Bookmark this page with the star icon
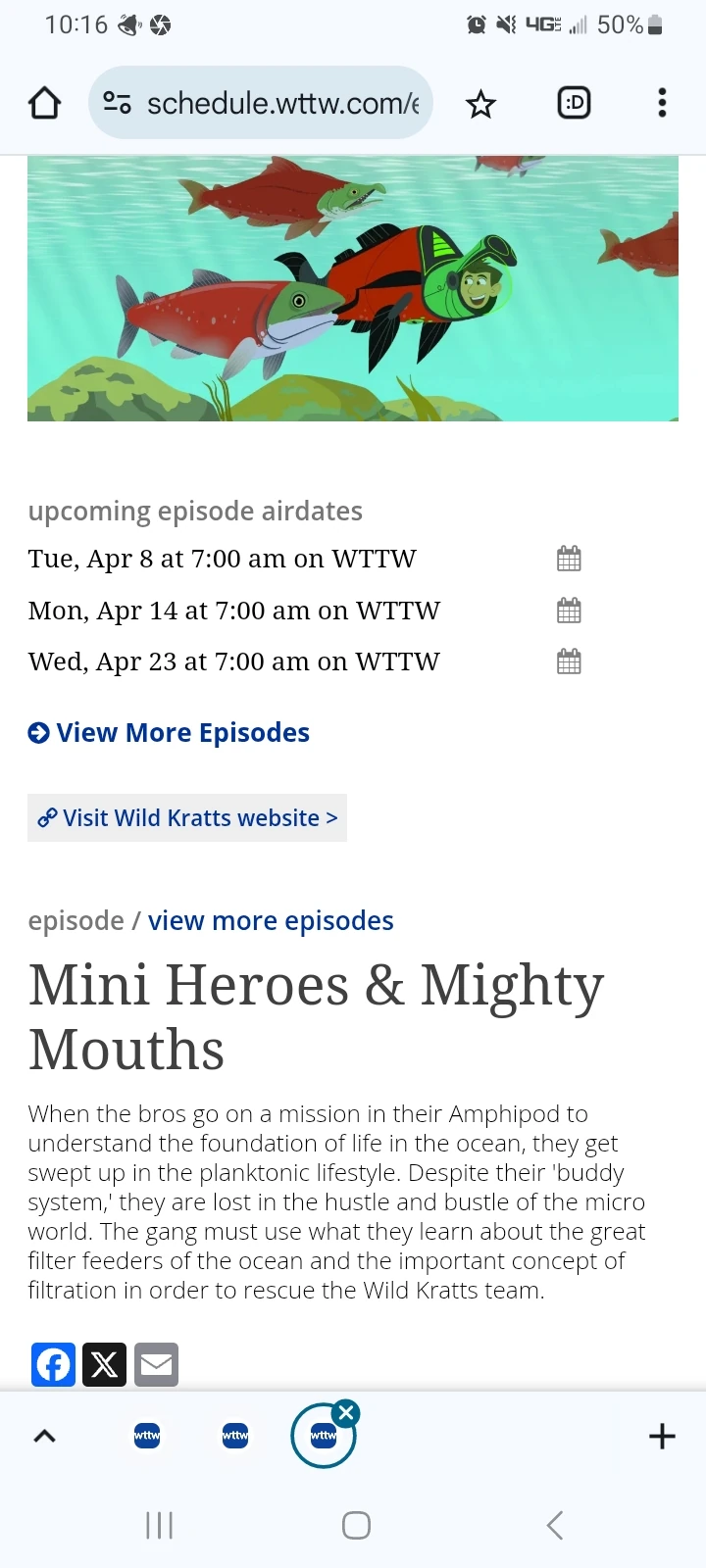Viewport: 706px width, 1568px height. [x=480, y=103]
